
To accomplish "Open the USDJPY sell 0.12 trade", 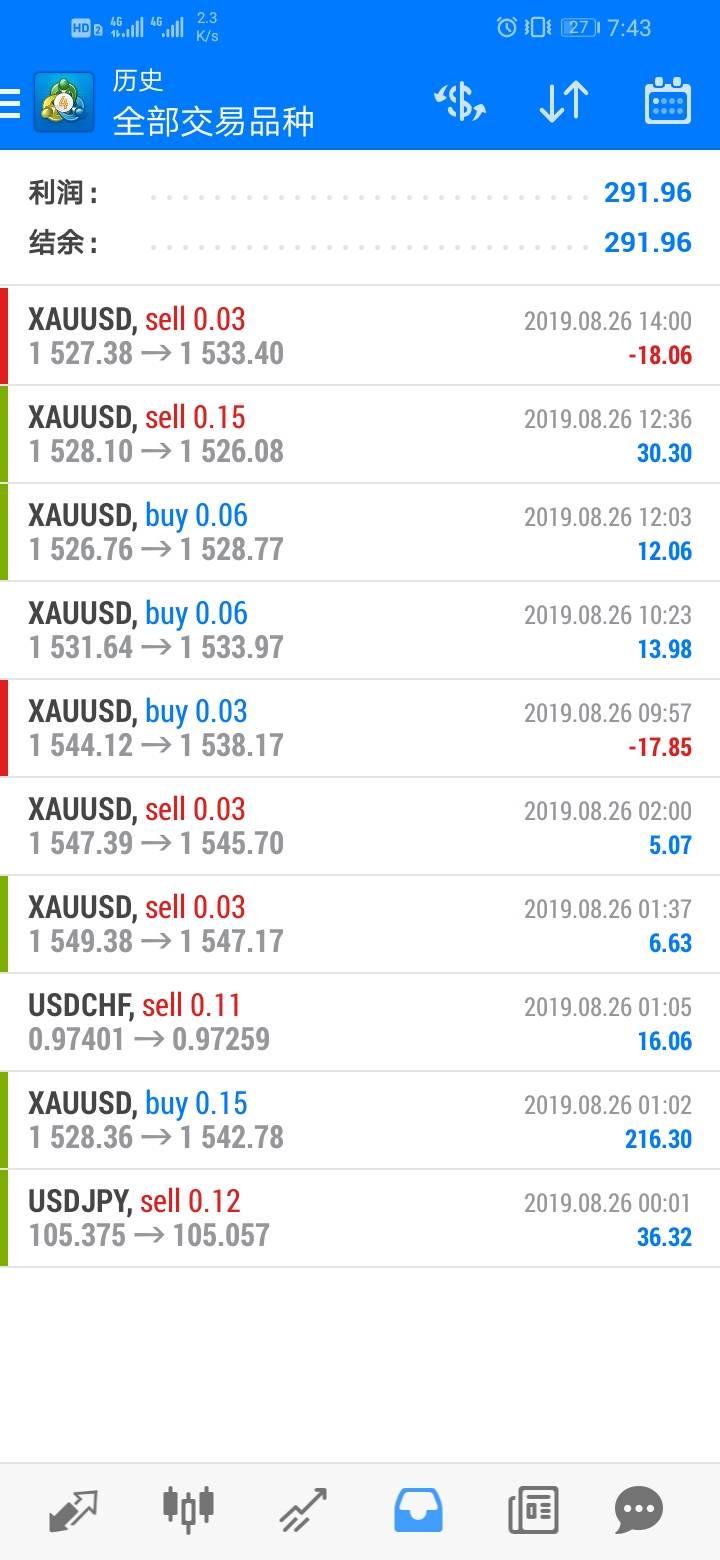I will (360, 1218).
